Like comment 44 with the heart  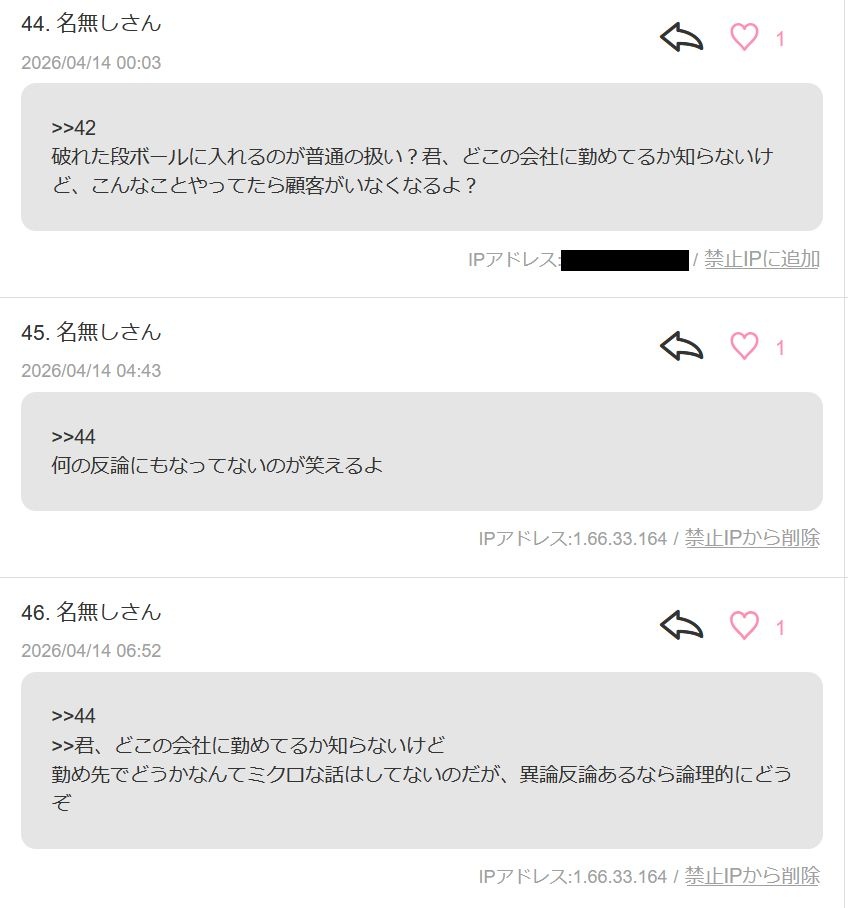click(x=744, y=38)
